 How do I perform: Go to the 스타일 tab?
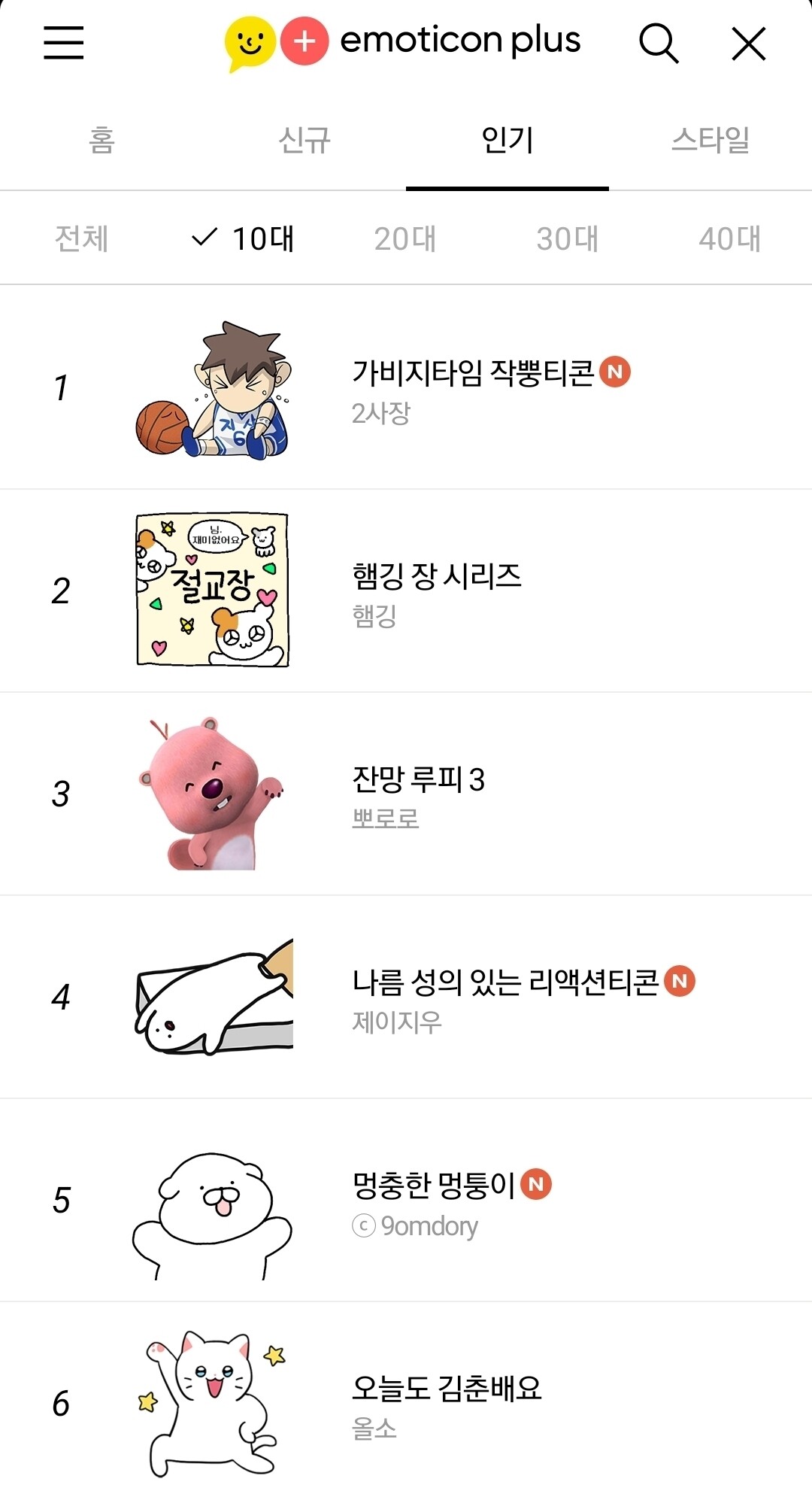pyautogui.click(x=710, y=140)
